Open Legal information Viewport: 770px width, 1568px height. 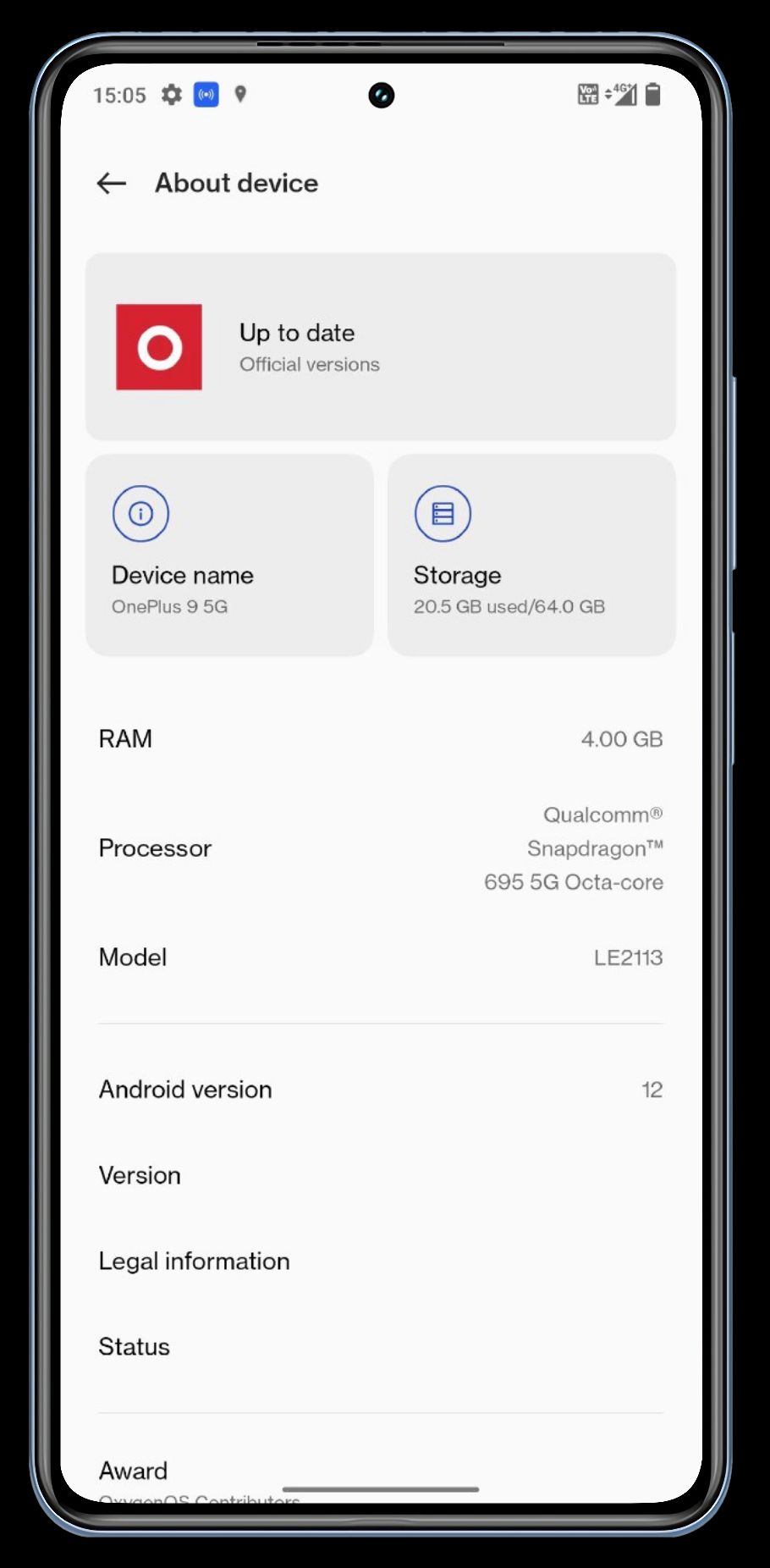pos(381,1261)
